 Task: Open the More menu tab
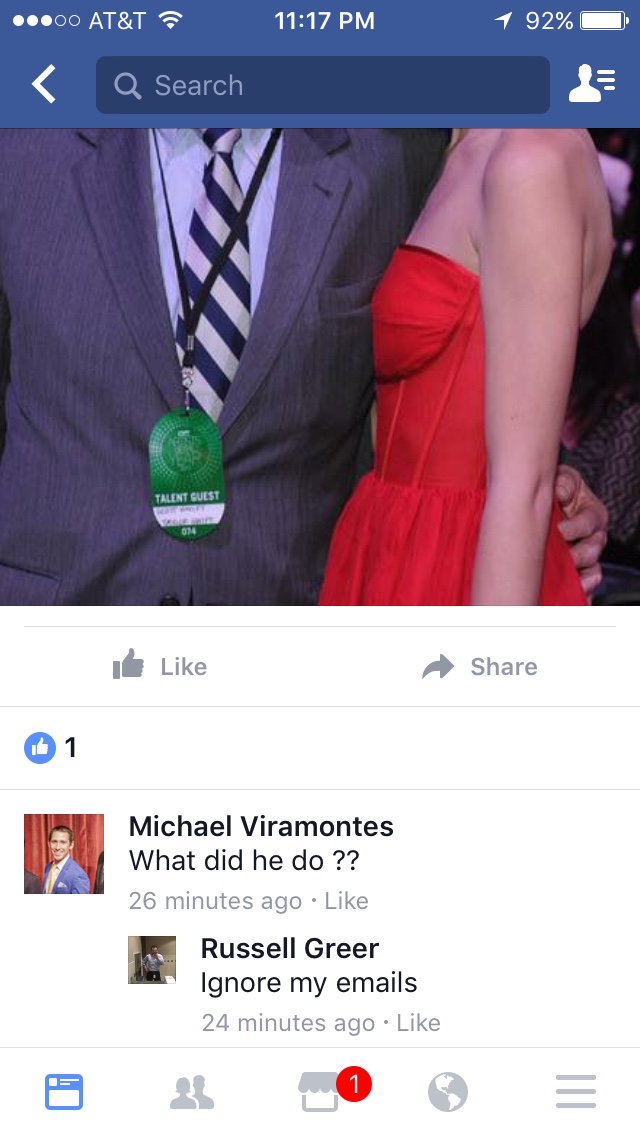click(x=576, y=1092)
